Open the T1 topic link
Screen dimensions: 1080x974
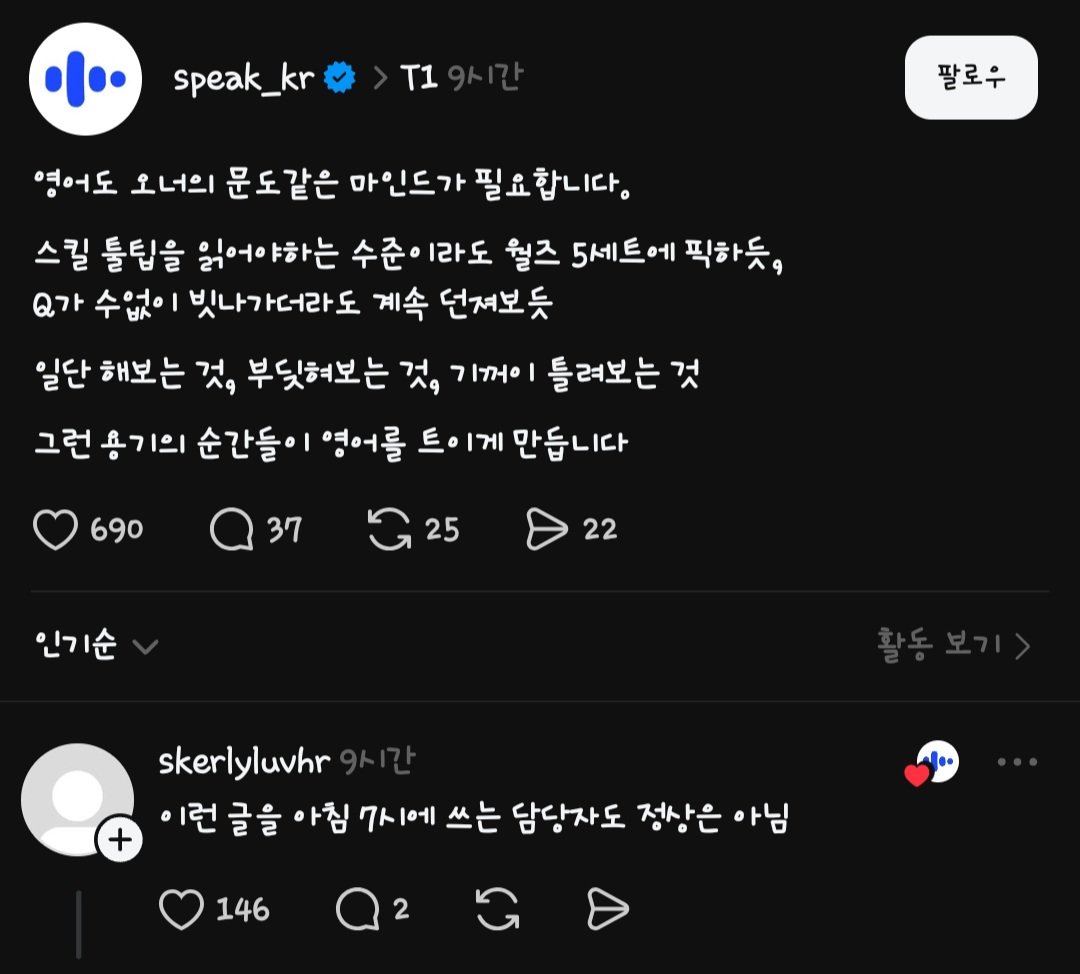point(419,78)
